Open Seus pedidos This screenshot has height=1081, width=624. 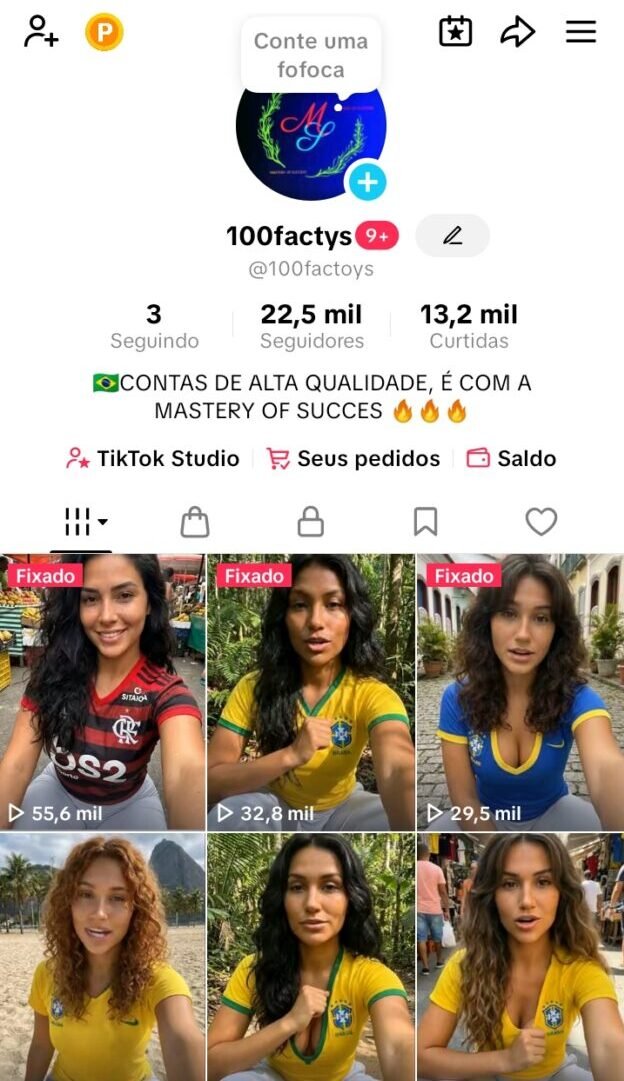353,458
